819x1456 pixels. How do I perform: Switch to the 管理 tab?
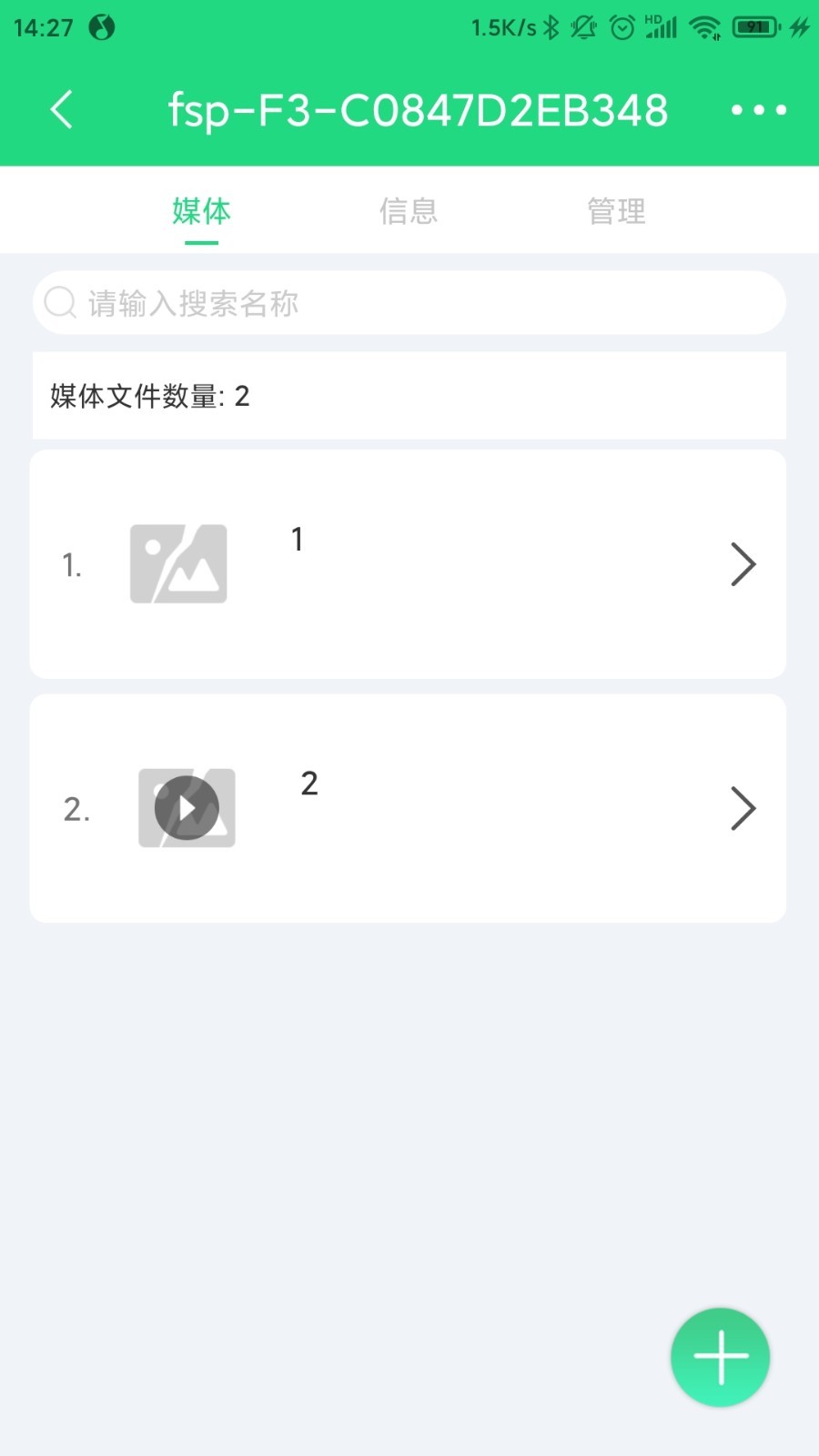point(616,211)
